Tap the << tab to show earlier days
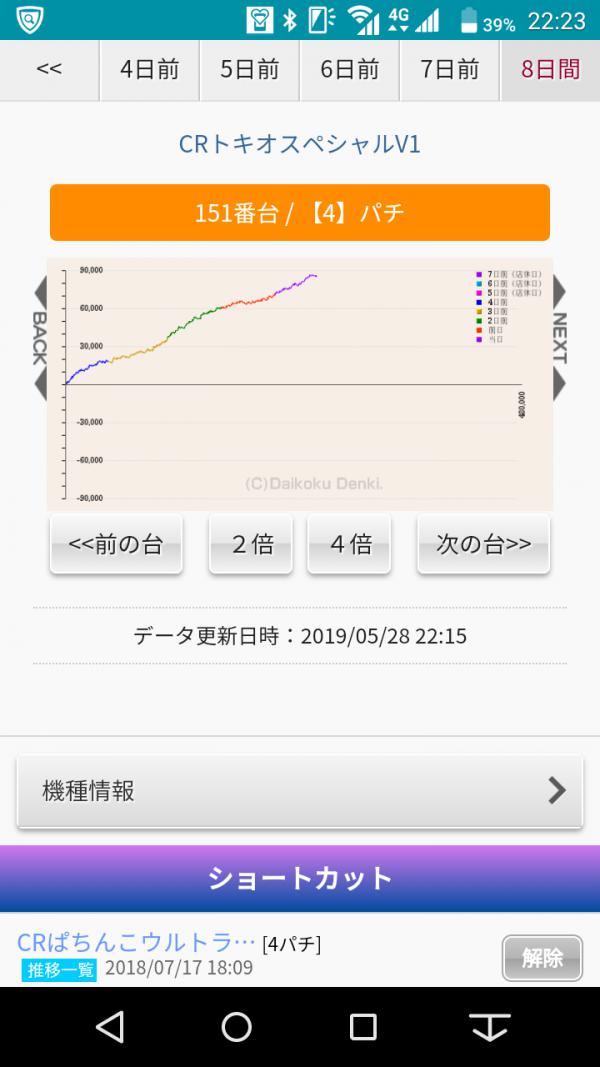The width and height of the screenshot is (600, 1067). (x=50, y=70)
